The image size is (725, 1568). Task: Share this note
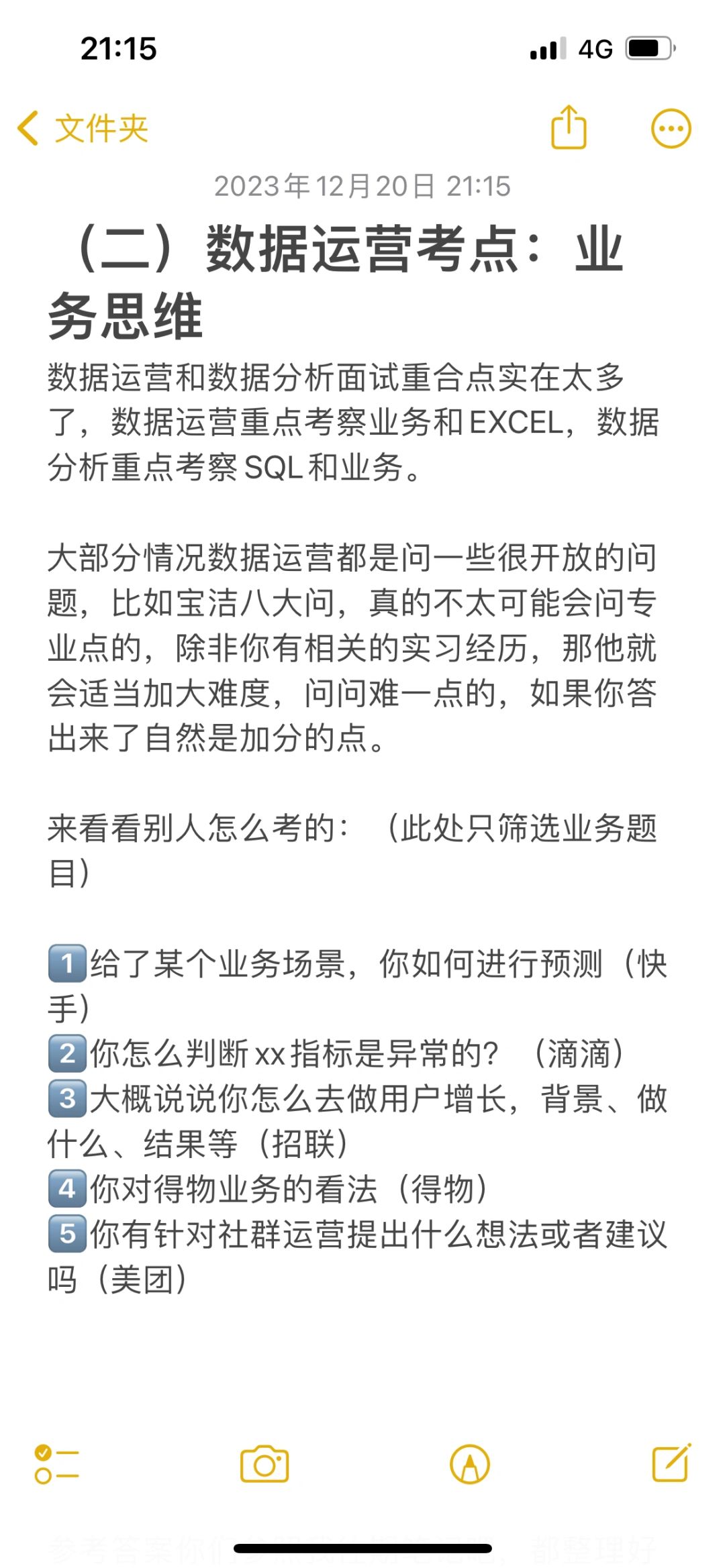click(x=569, y=127)
